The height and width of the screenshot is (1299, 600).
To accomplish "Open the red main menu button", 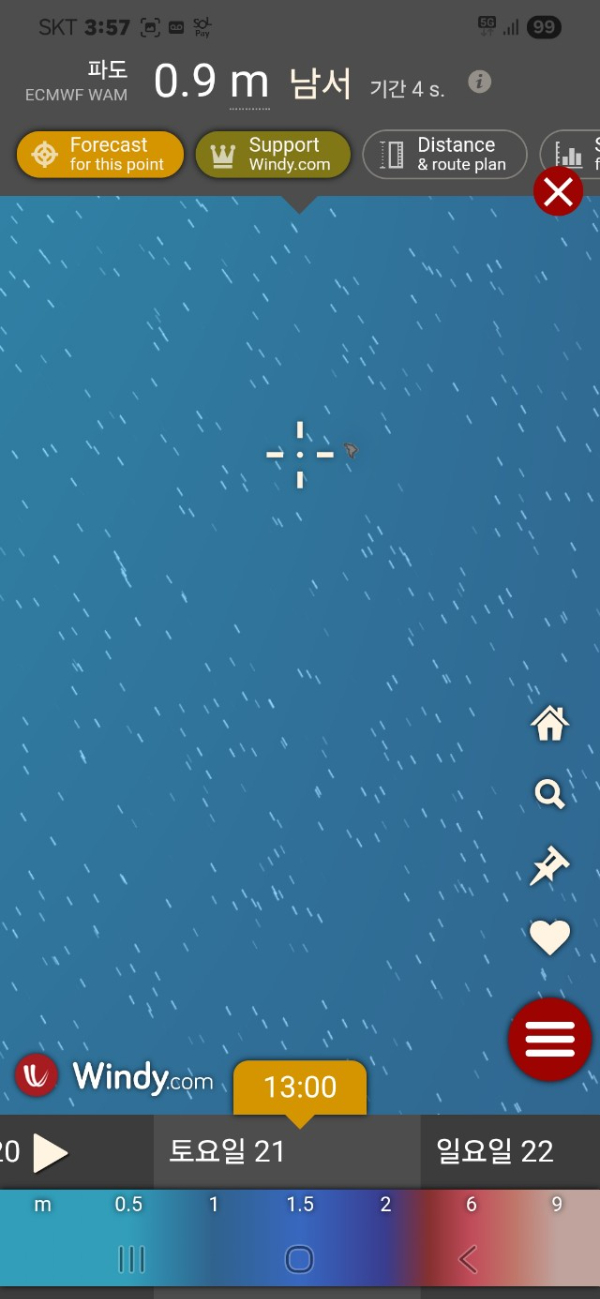I will [550, 1039].
